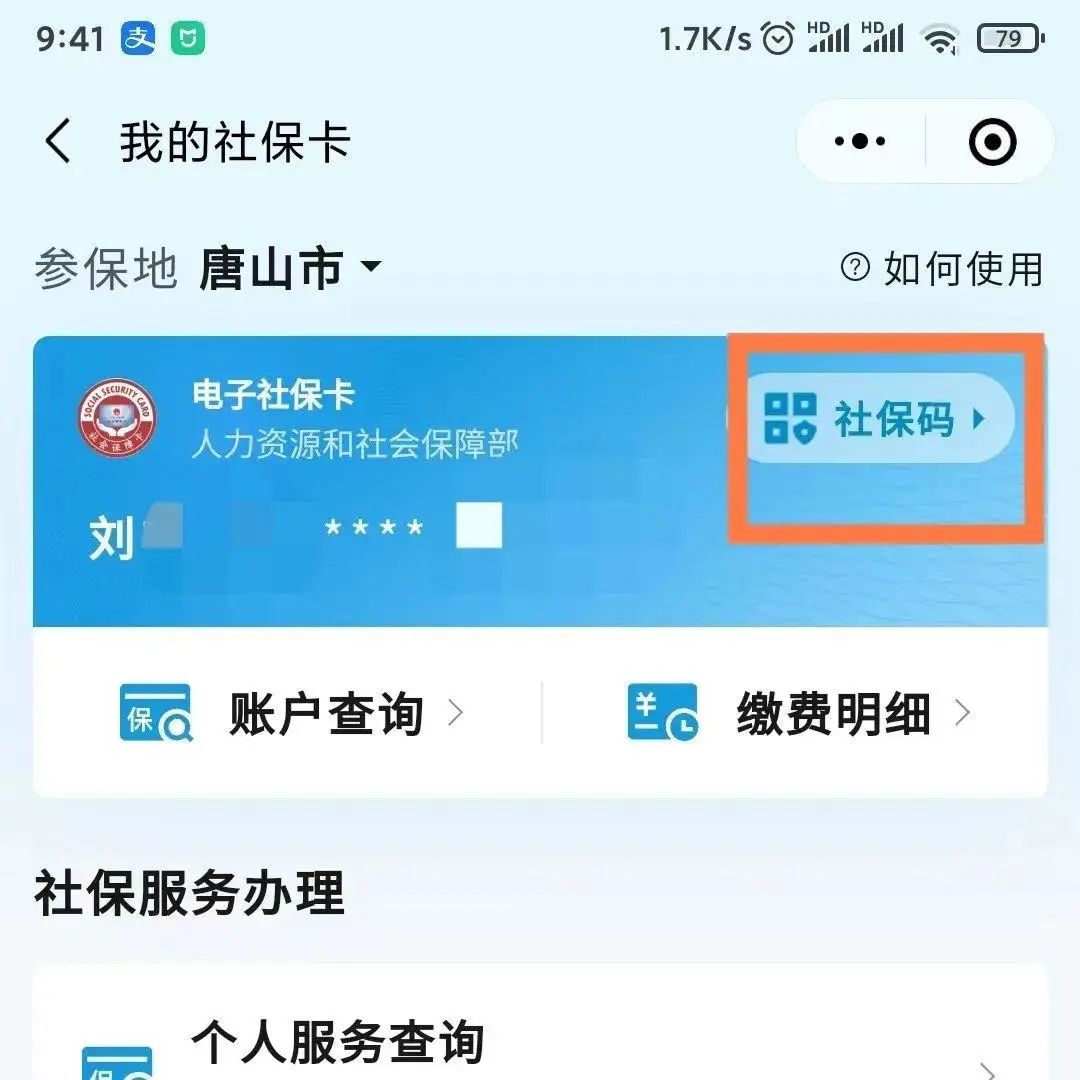The width and height of the screenshot is (1080, 1080).
Task: Open 账户查询
Action: click(290, 713)
